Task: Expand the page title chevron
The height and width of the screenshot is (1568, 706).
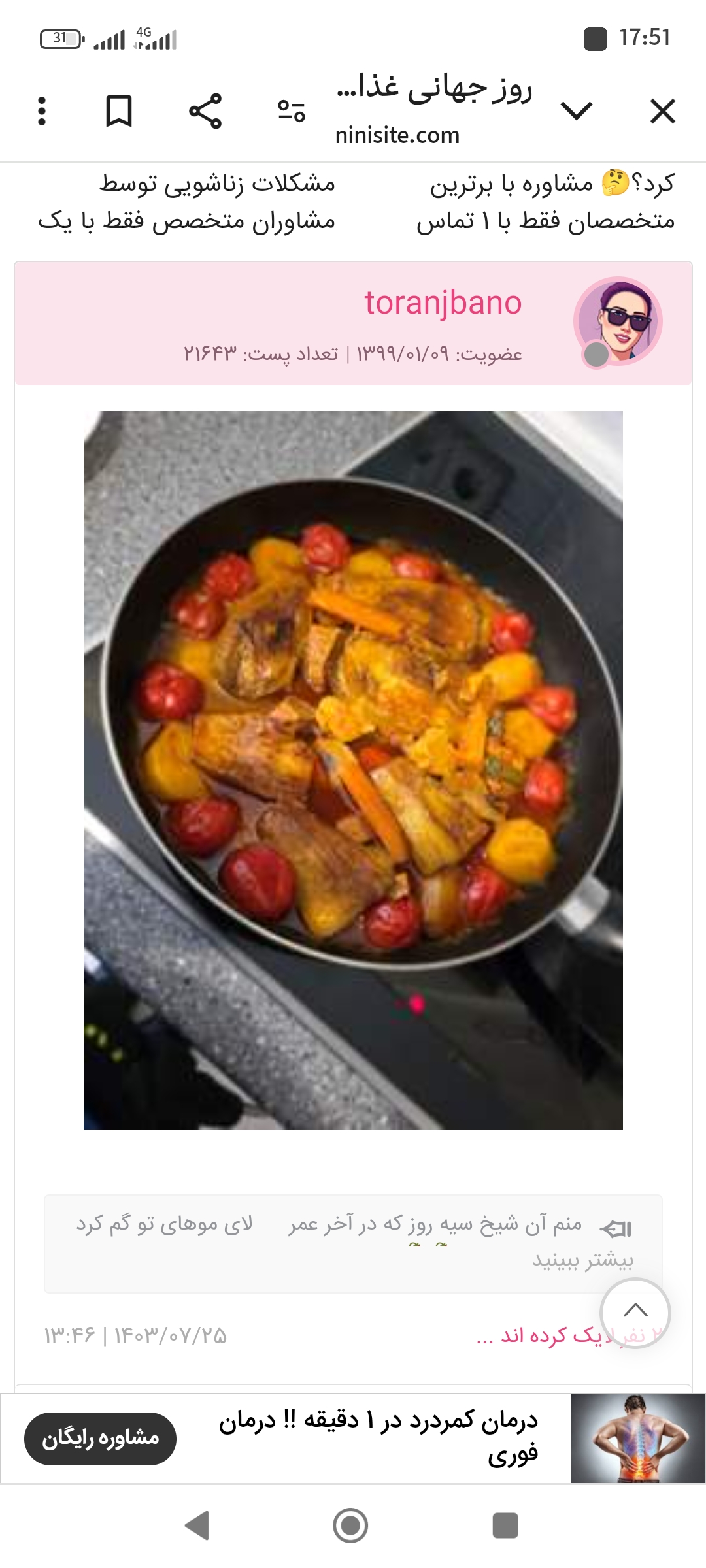Action: [x=576, y=111]
